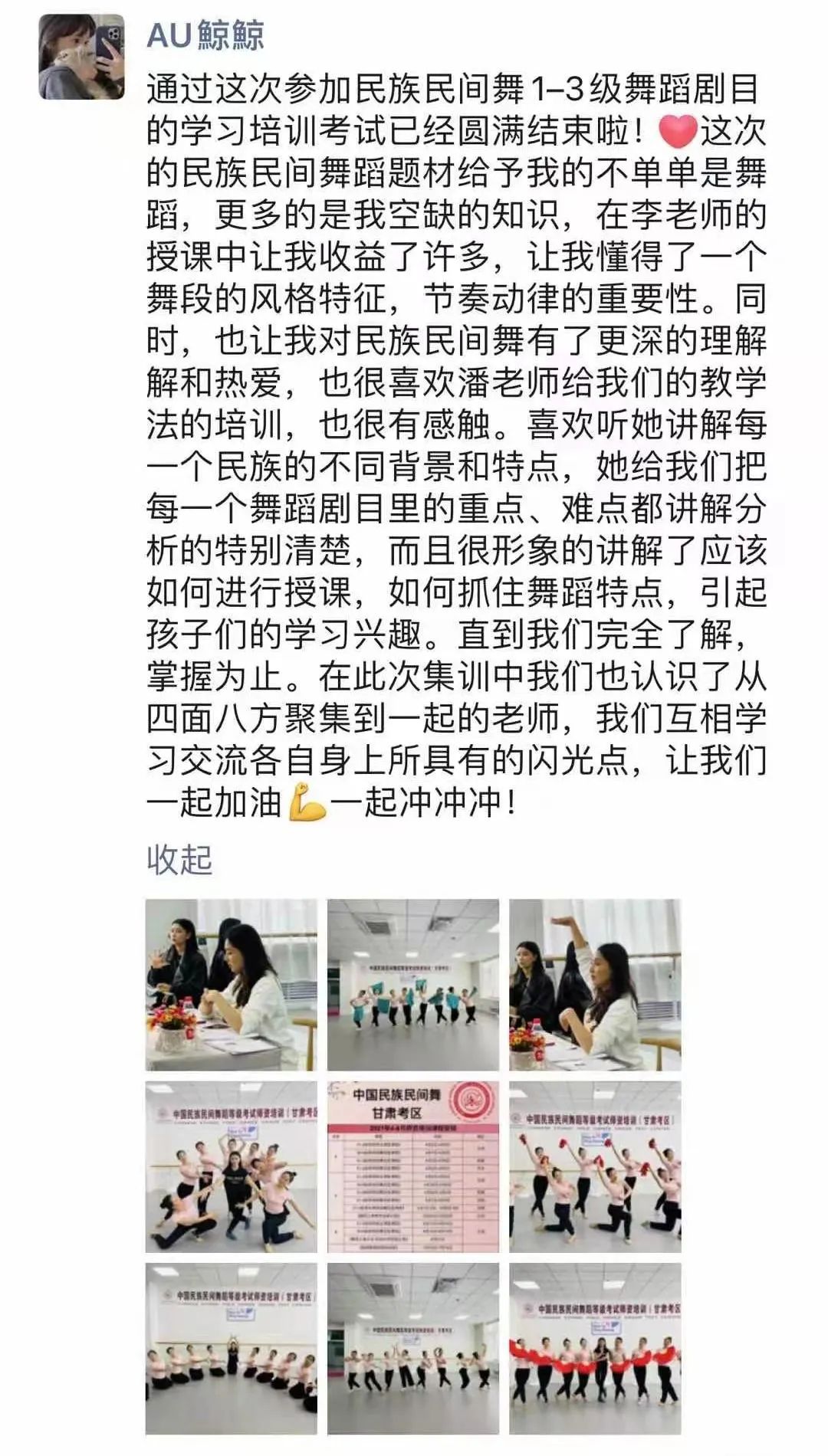Open photo of dancers seated on floor
Viewport: 828px width, 1456px height.
[x=231, y=1349]
